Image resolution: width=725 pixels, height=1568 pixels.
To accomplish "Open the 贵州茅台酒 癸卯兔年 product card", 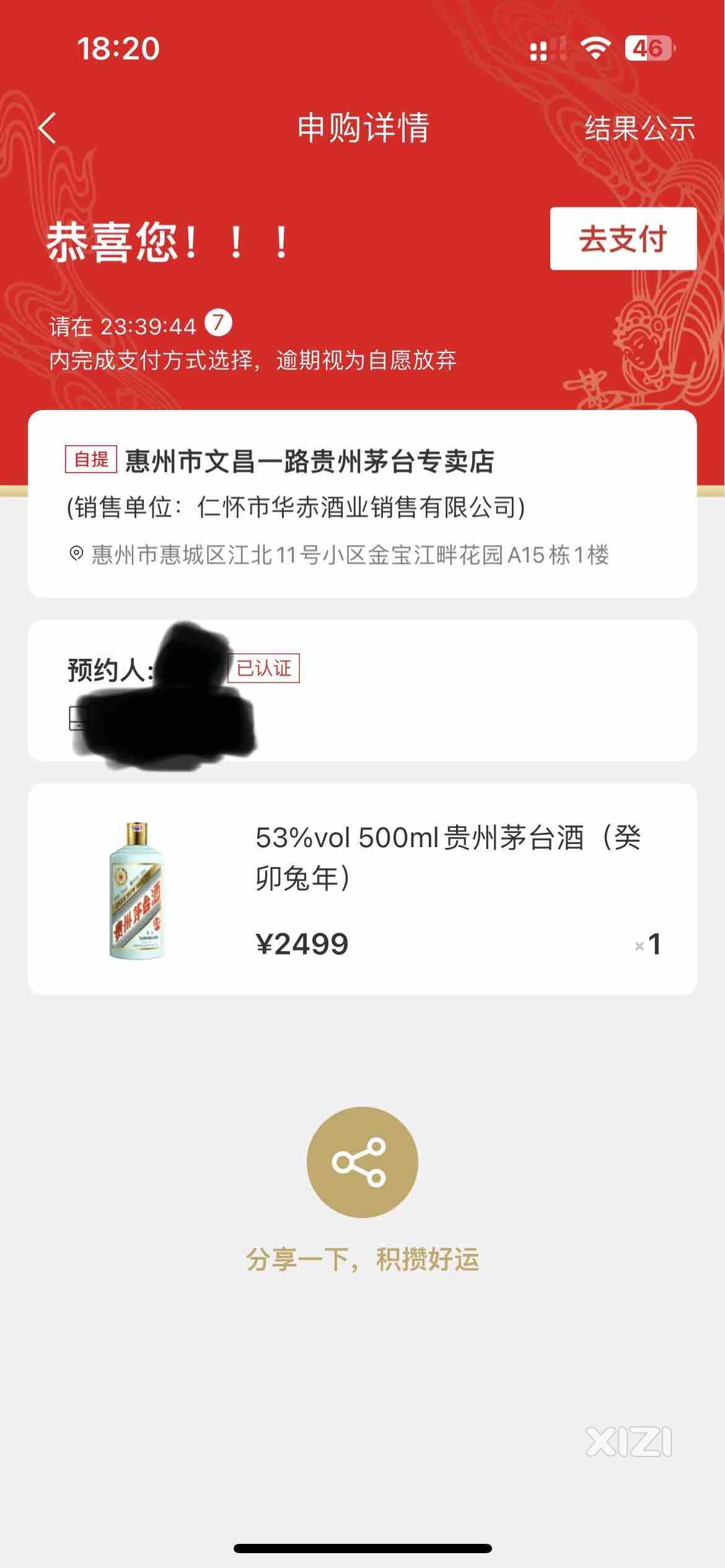I will (362, 889).
